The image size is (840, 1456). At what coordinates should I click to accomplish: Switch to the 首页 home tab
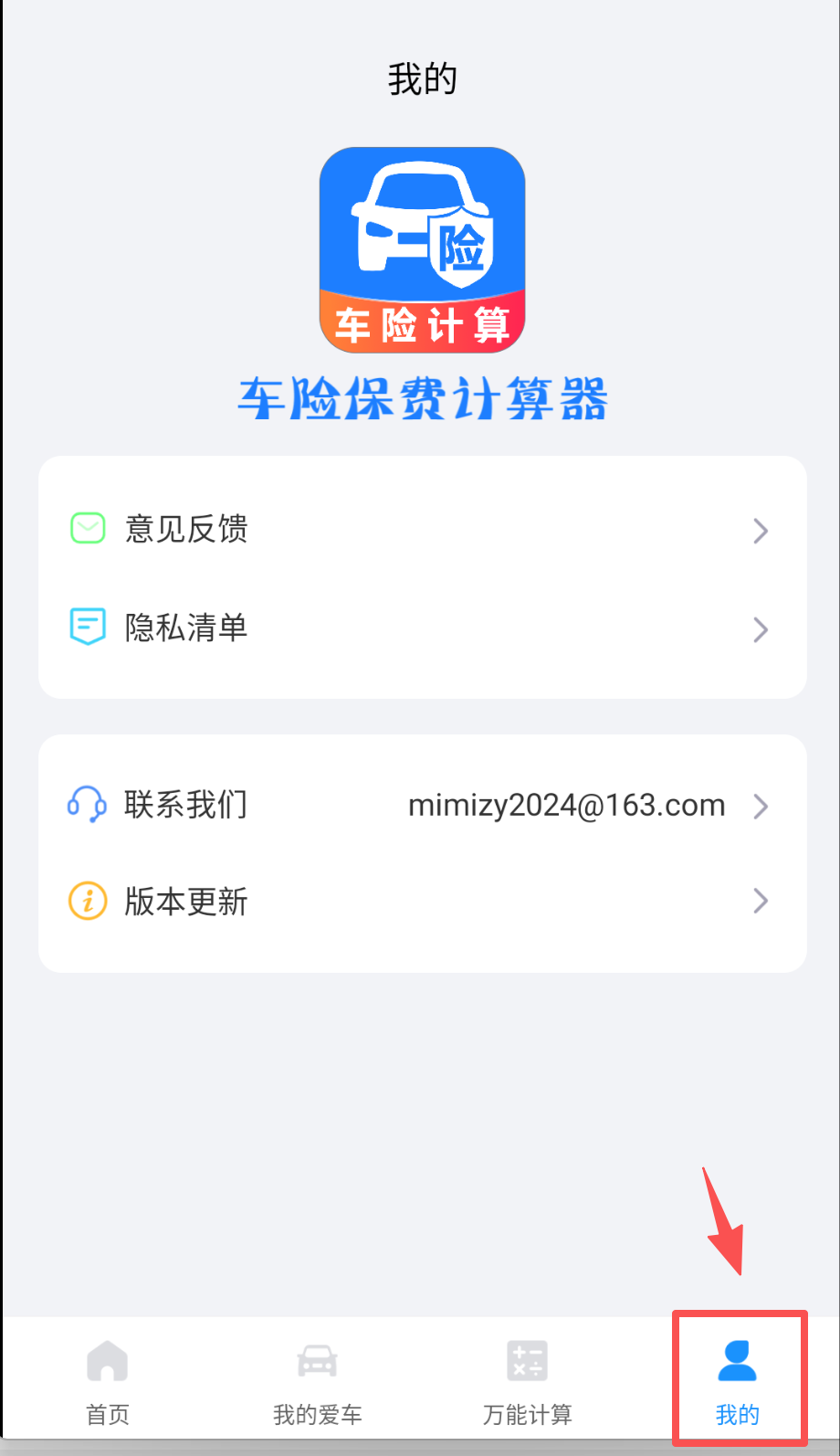(108, 1381)
